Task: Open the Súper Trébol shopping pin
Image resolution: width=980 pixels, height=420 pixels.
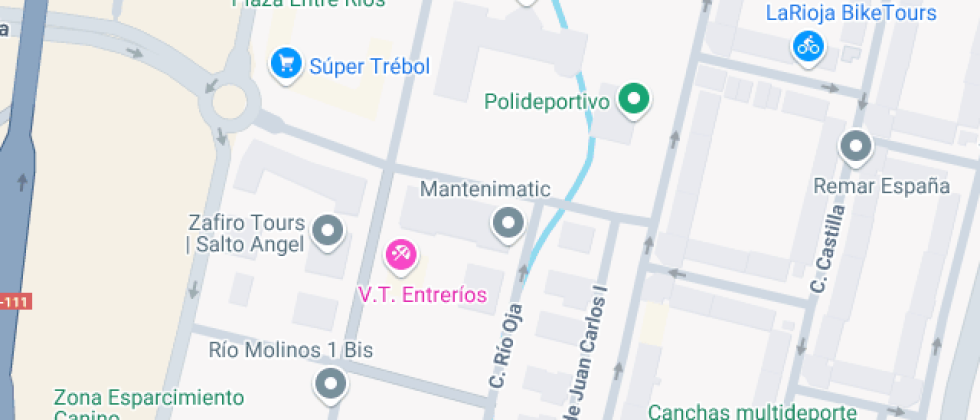Action: point(287,65)
